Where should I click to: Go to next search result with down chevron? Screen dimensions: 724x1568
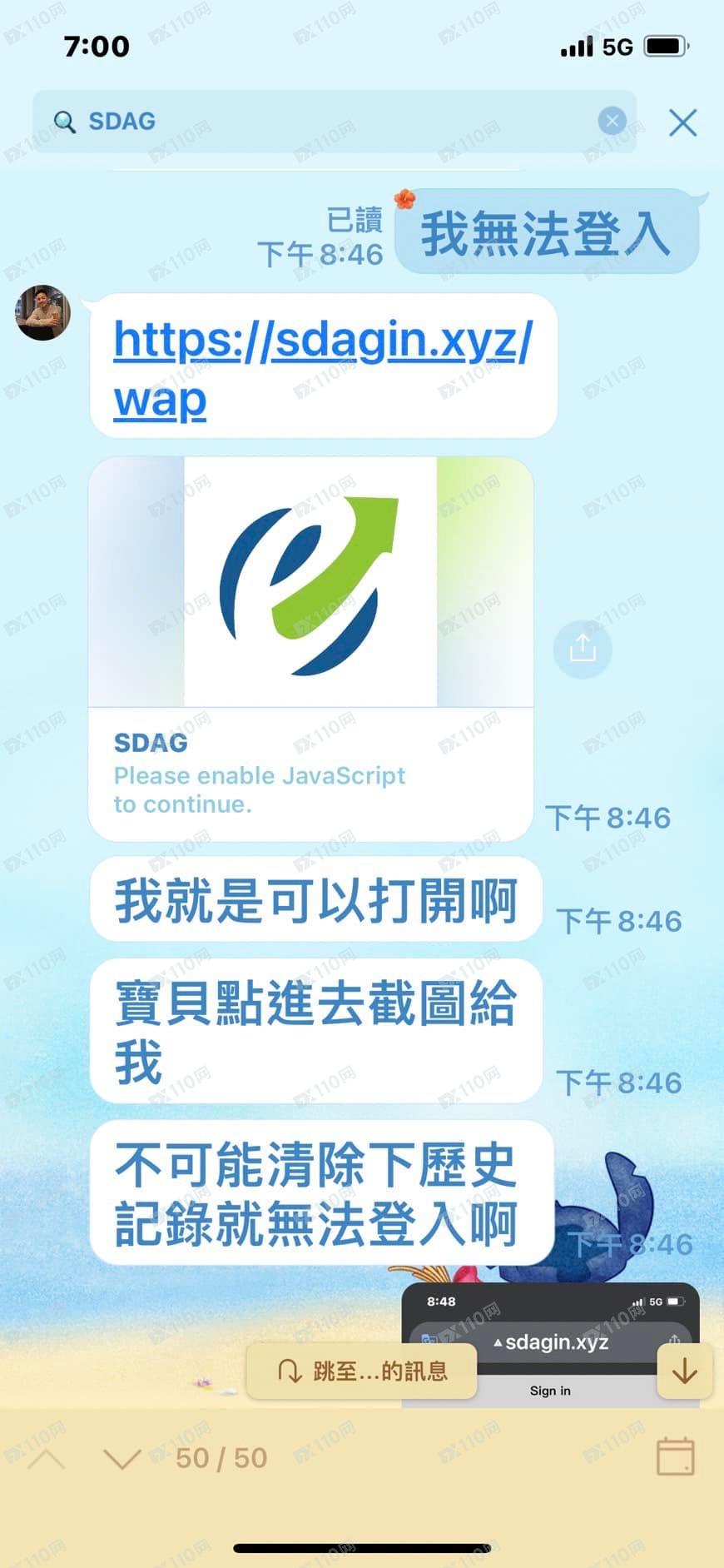pos(121,1459)
